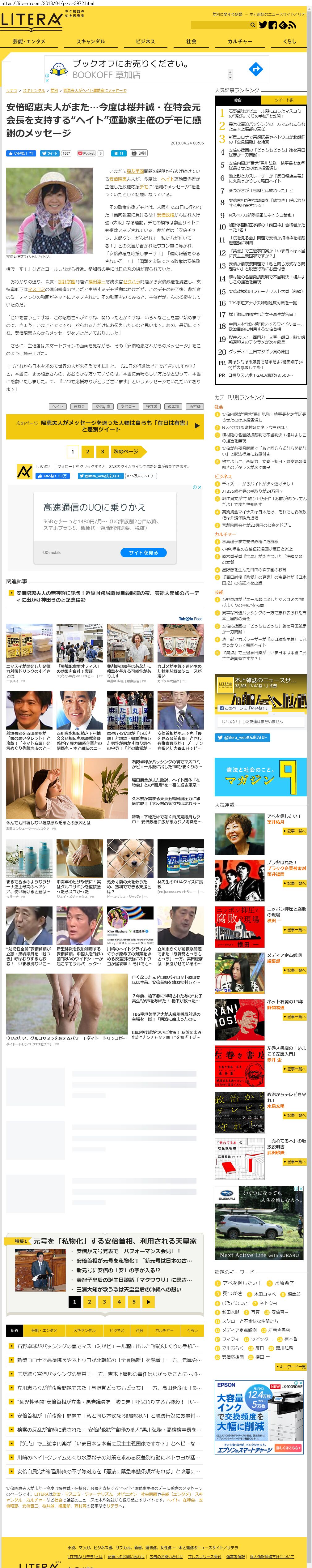Open the ビジネス category
The width and height of the screenshot is (312, 1568).
coord(145,41)
